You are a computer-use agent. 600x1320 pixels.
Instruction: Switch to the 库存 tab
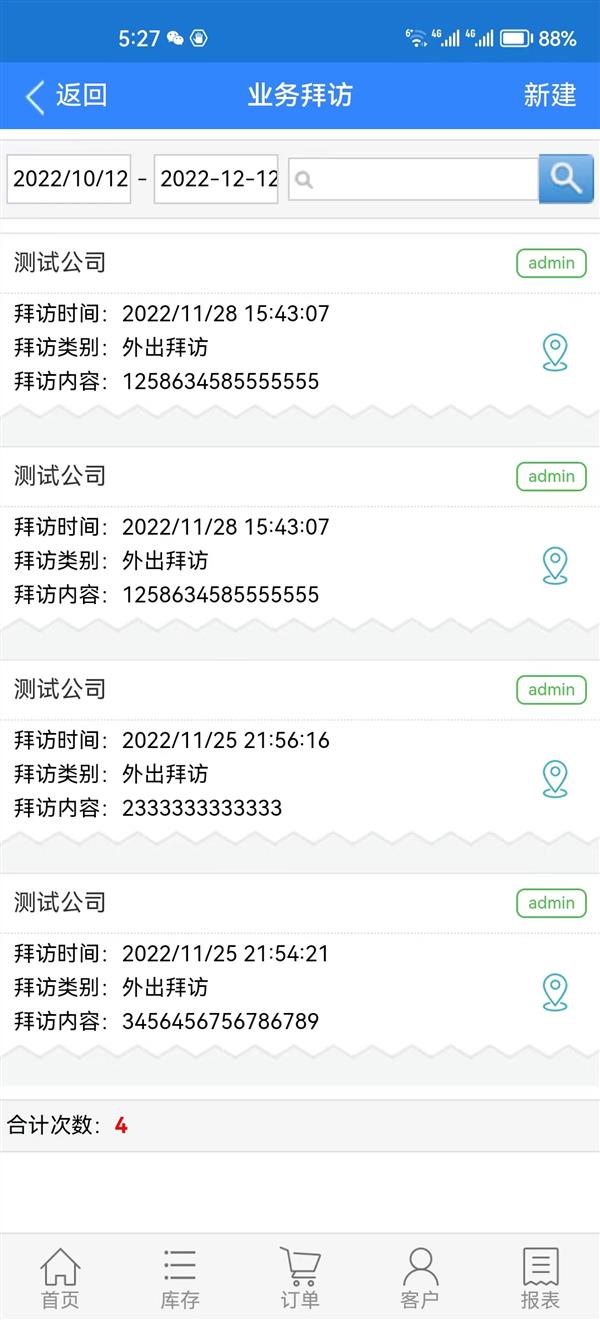coord(180,1278)
